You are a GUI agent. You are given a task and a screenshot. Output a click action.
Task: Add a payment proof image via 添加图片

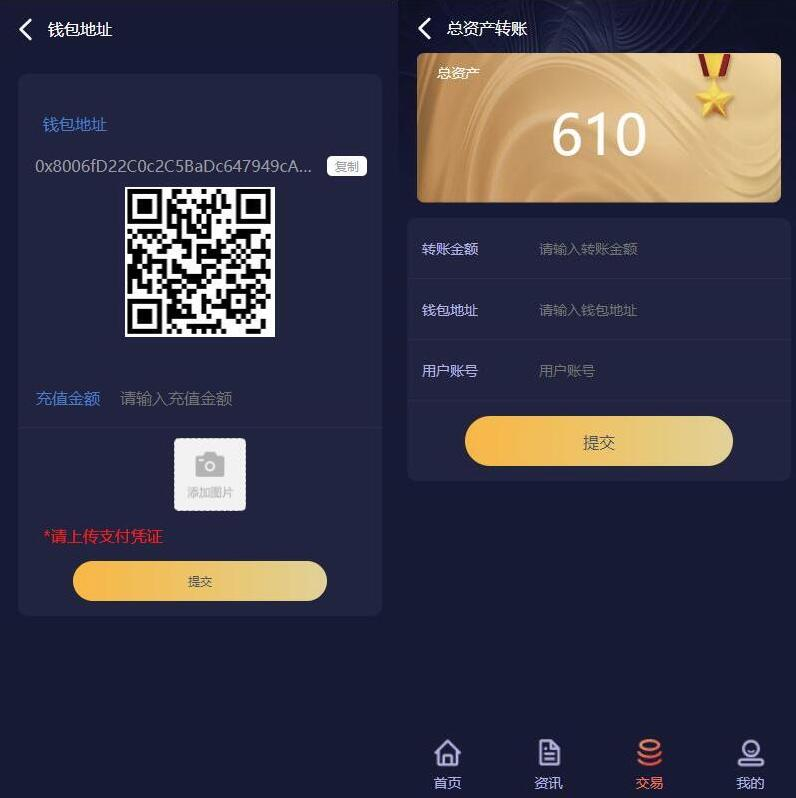coord(210,474)
